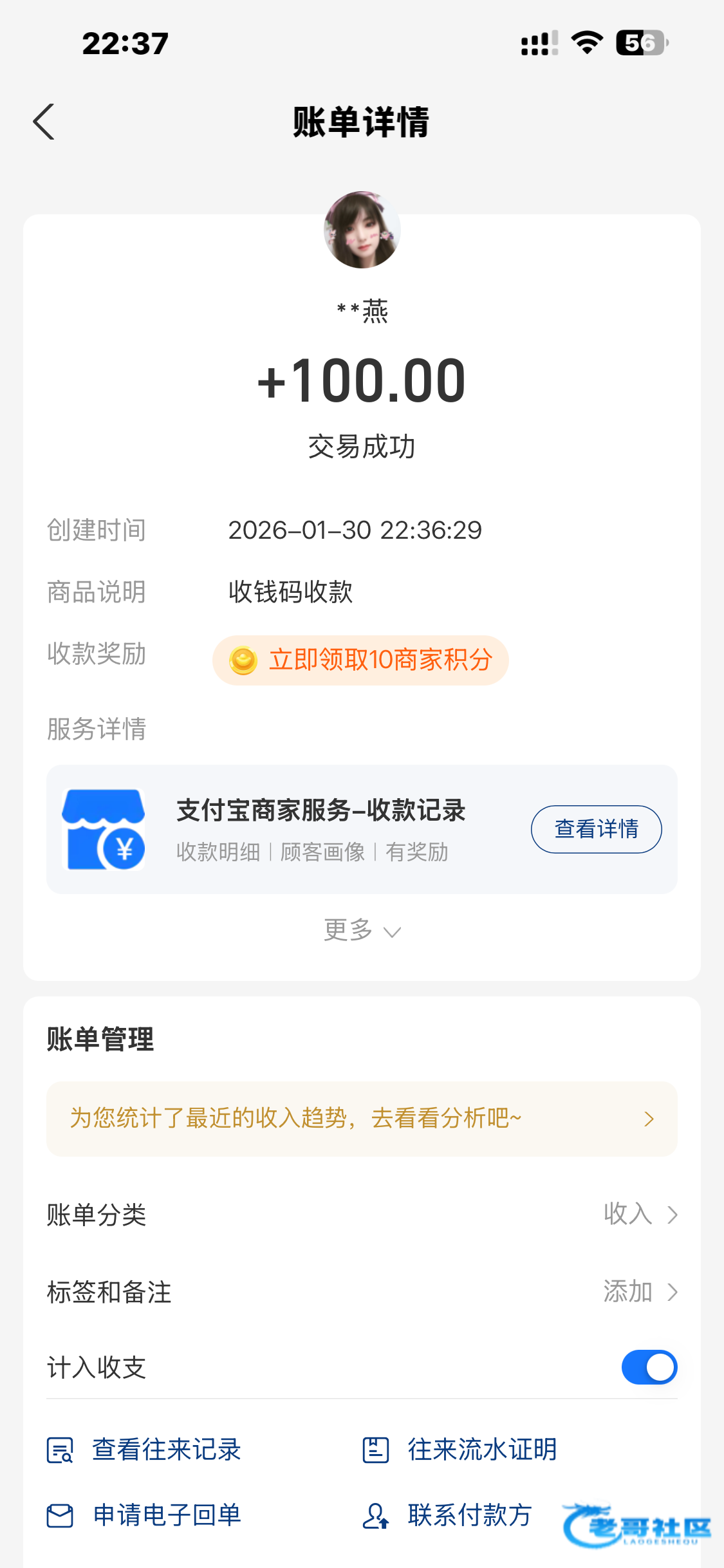The image size is (724, 1568).
Task: Expand the 更多 section
Action: coord(362,931)
